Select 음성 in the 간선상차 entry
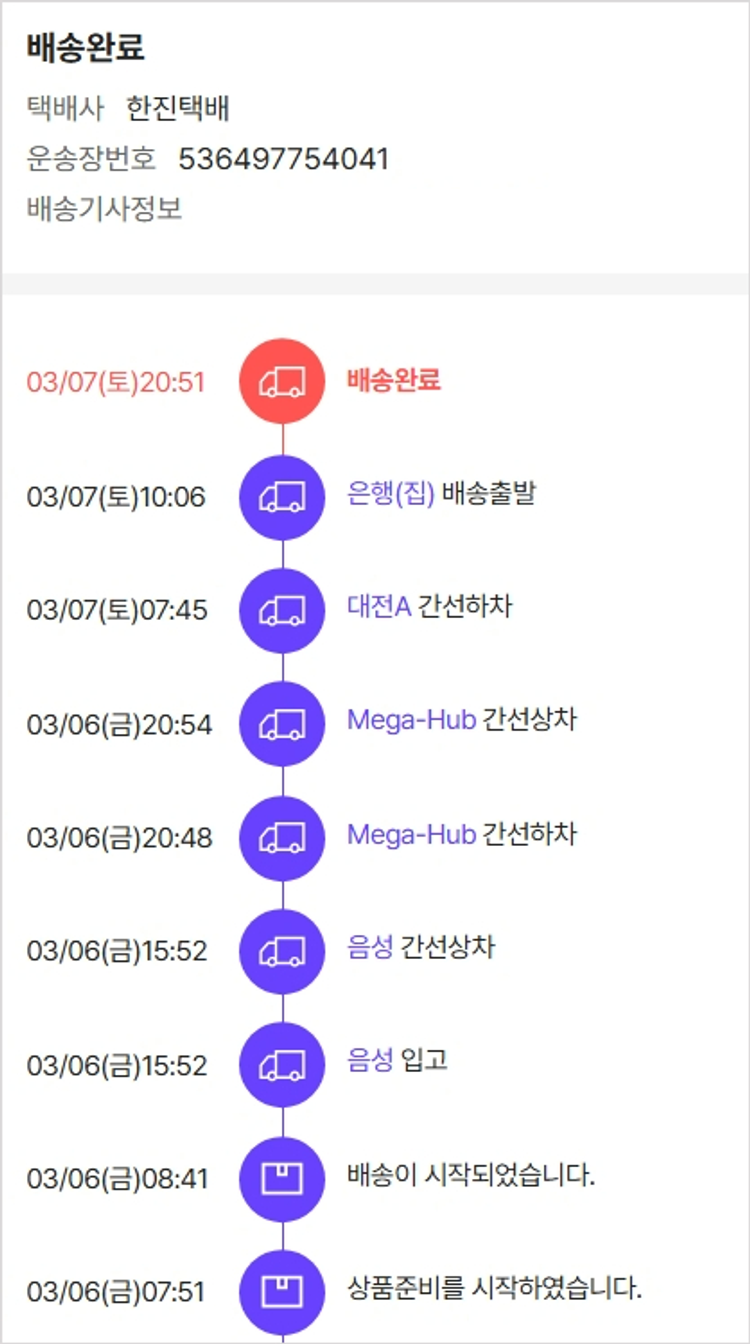This screenshot has width=750, height=1344. tap(370, 947)
